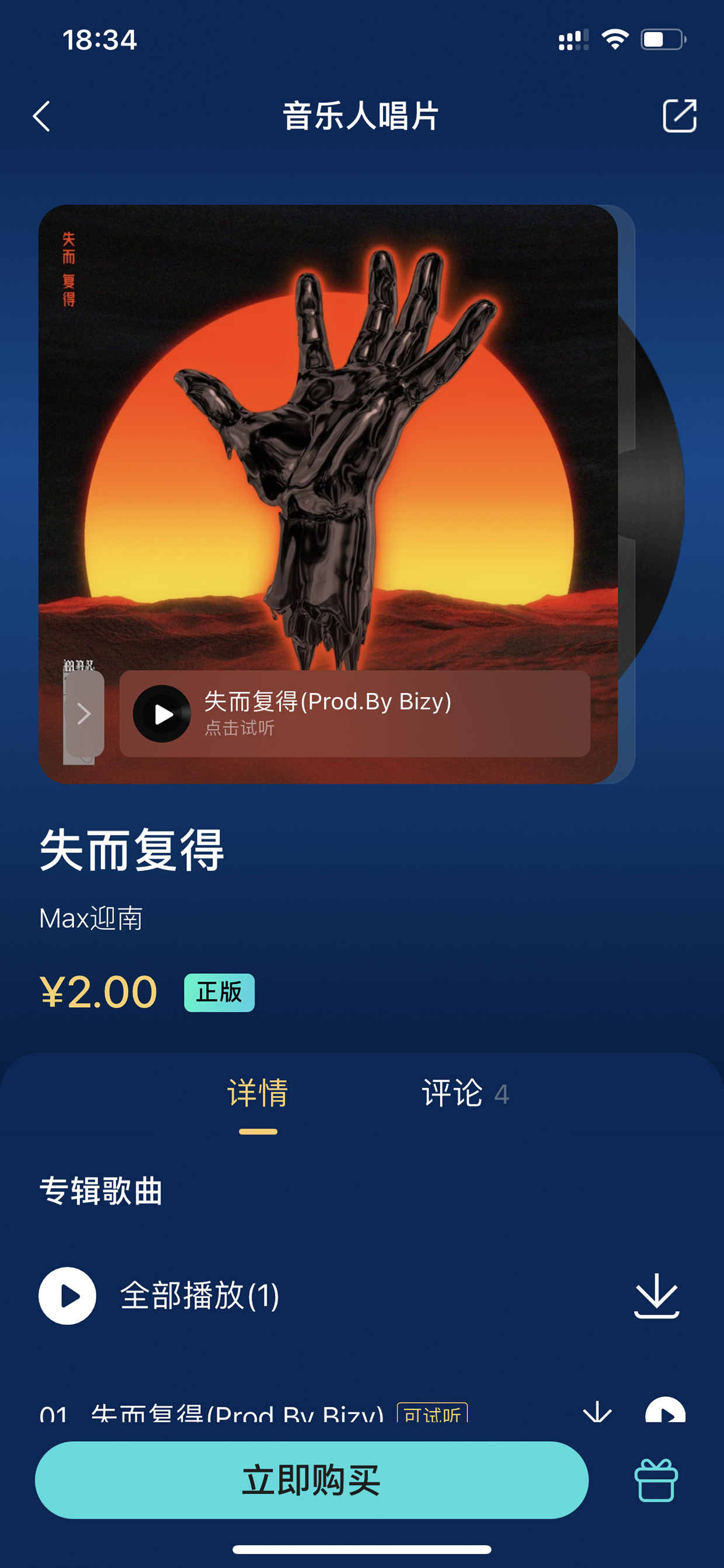Tap 立即购买 to buy the album
This screenshot has height=1568, width=724.
point(312,1480)
